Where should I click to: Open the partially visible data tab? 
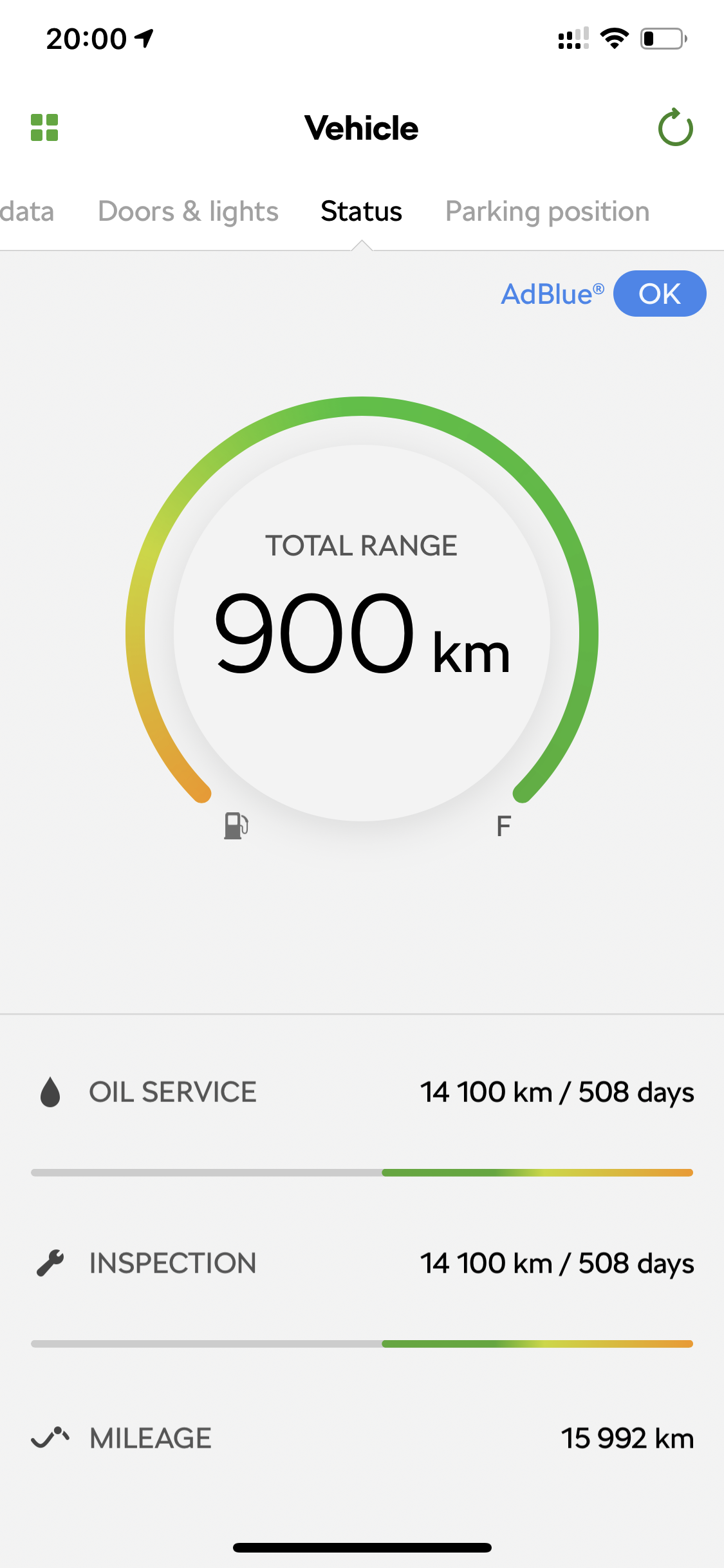[26, 212]
